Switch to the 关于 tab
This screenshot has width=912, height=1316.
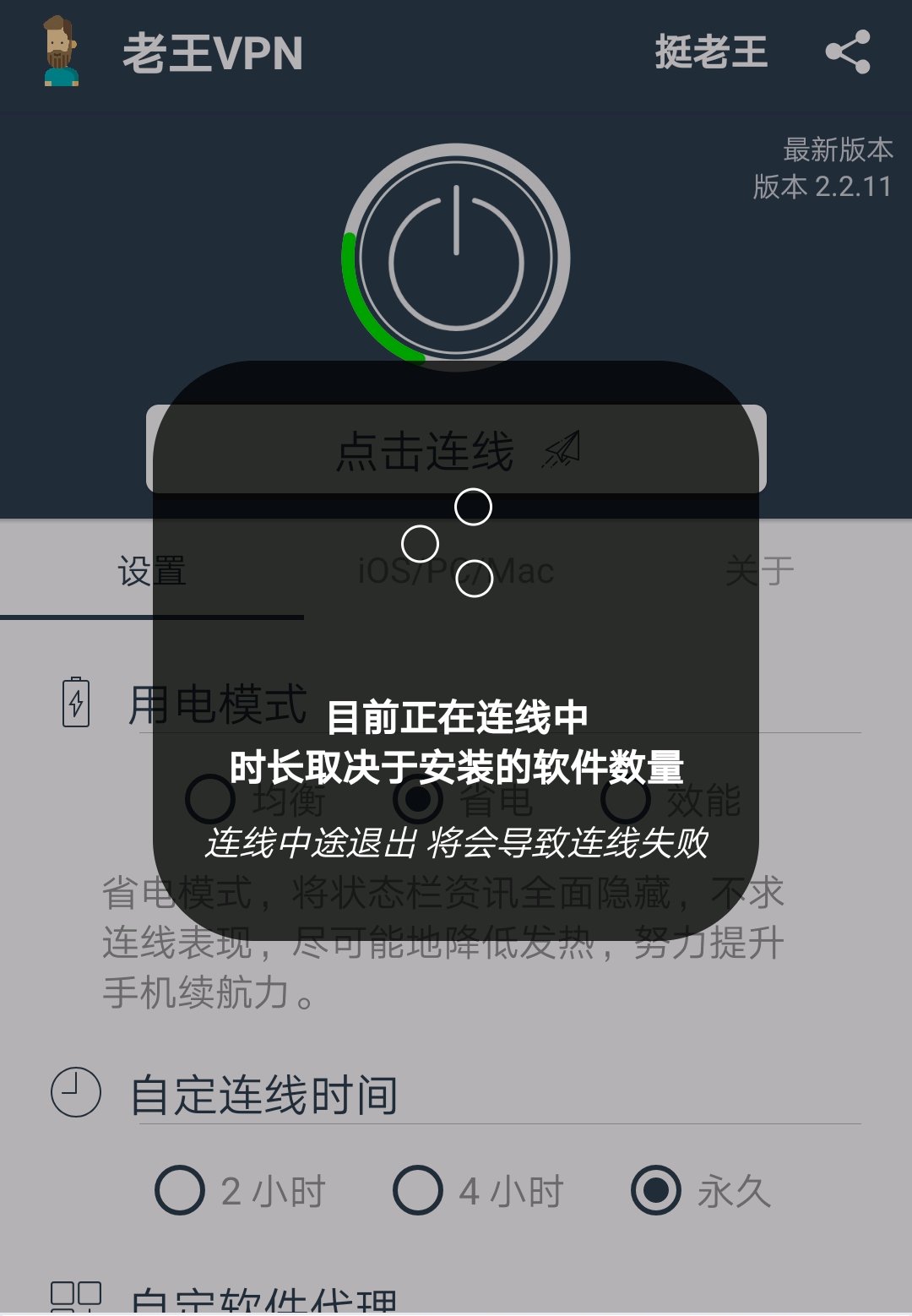(759, 571)
